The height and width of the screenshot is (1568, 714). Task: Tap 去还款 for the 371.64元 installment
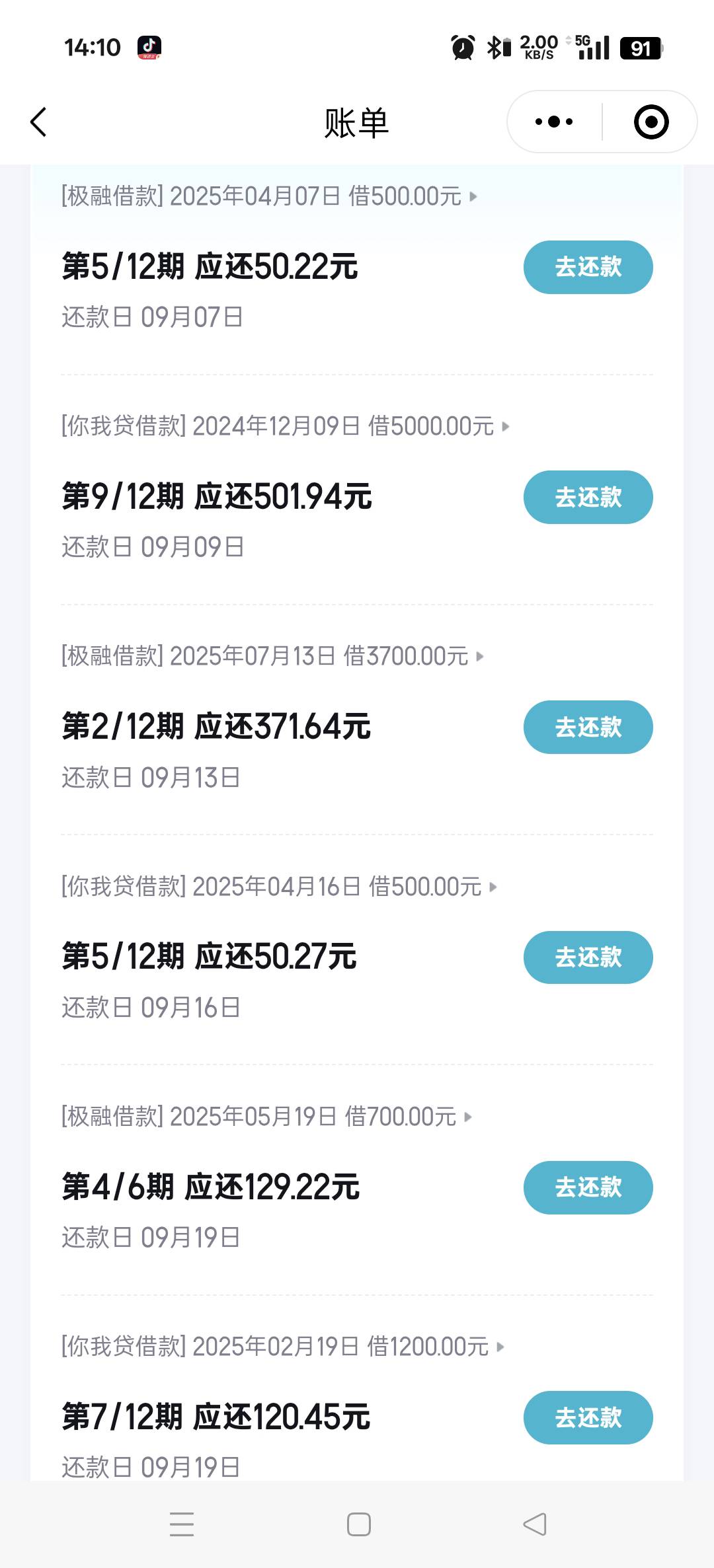[588, 727]
